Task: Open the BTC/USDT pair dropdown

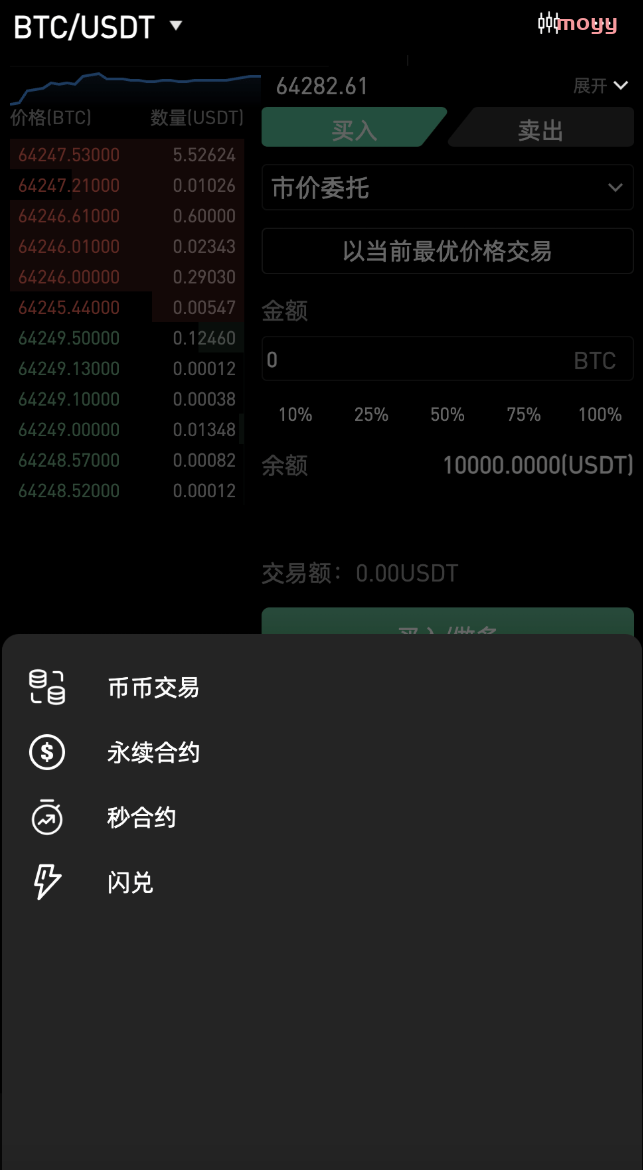Action: pyautogui.click(x=98, y=27)
